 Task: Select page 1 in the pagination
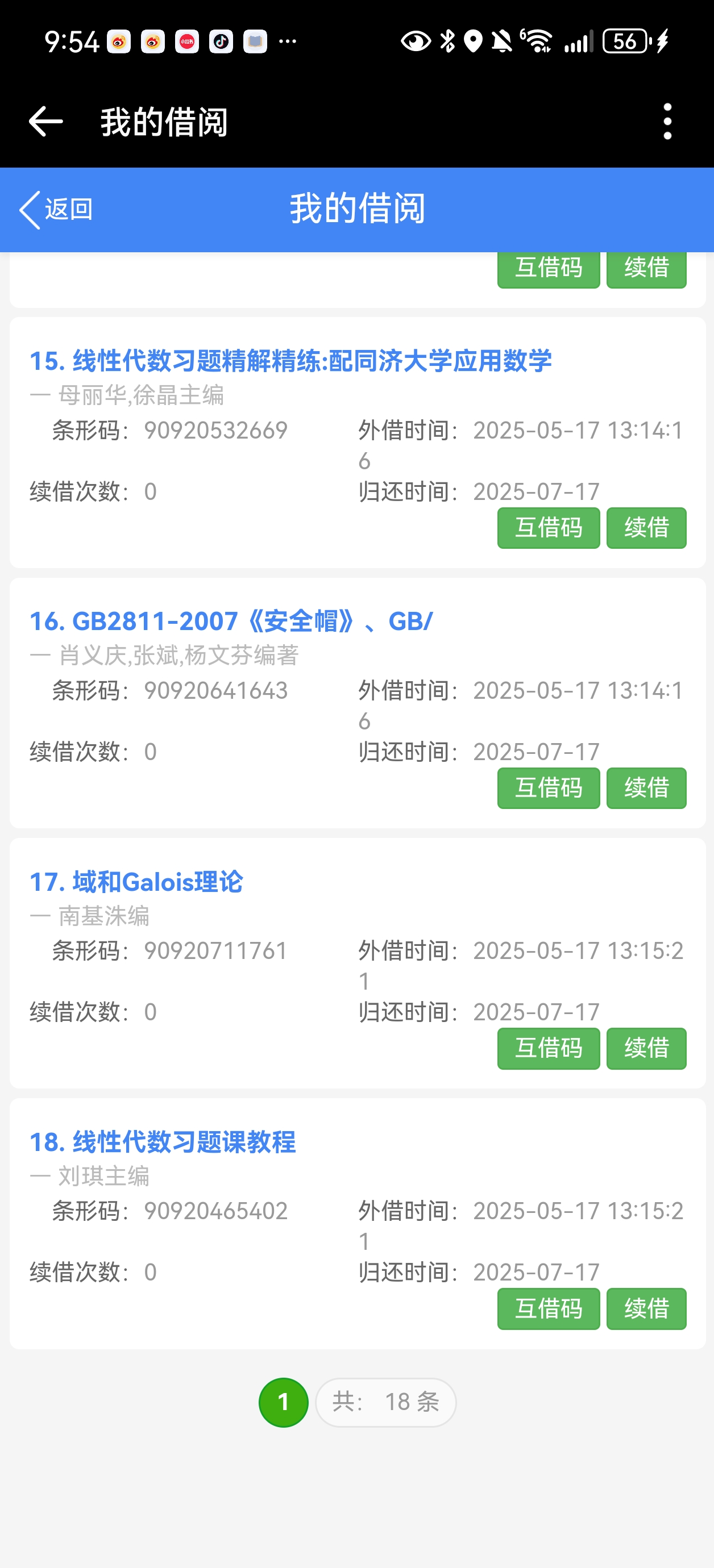click(283, 1403)
